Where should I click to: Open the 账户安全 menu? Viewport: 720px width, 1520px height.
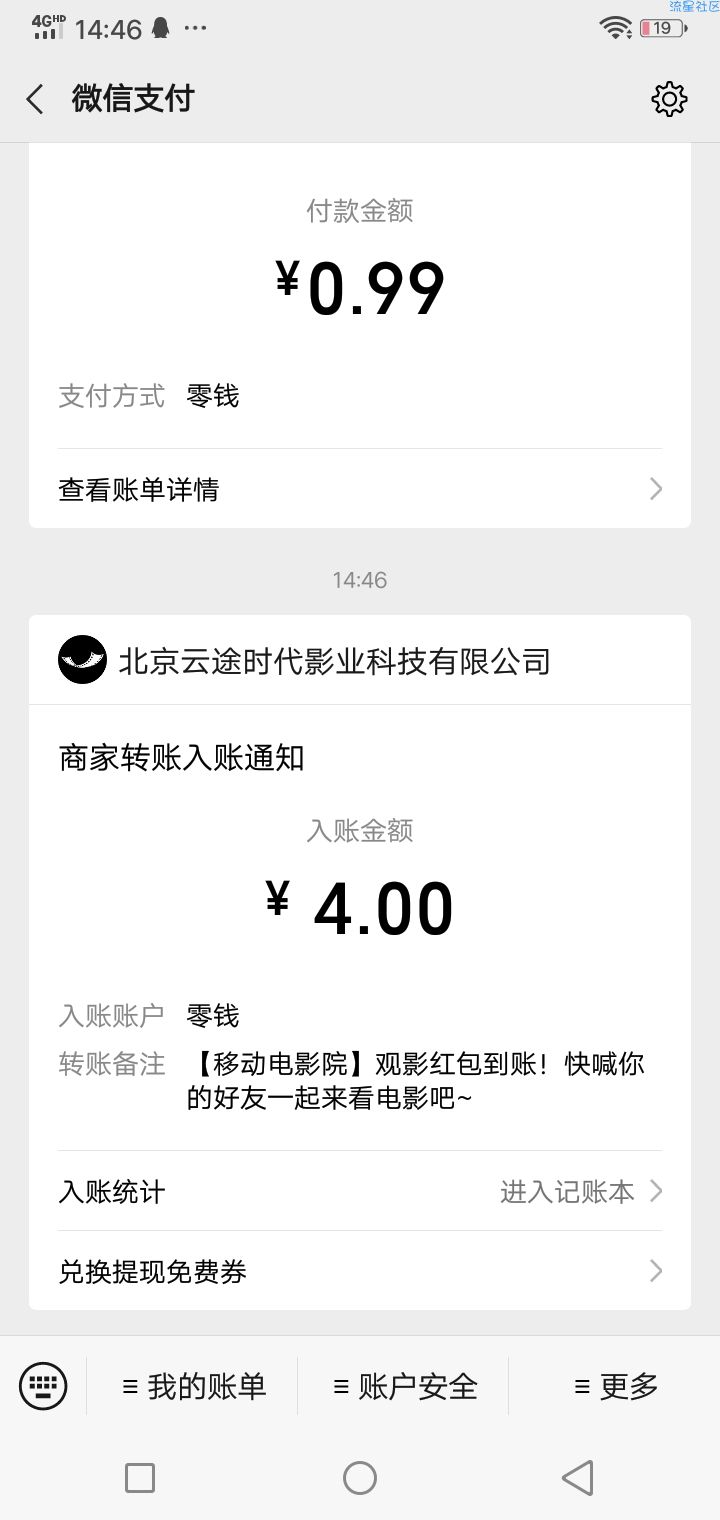pyautogui.click(x=404, y=1386)
